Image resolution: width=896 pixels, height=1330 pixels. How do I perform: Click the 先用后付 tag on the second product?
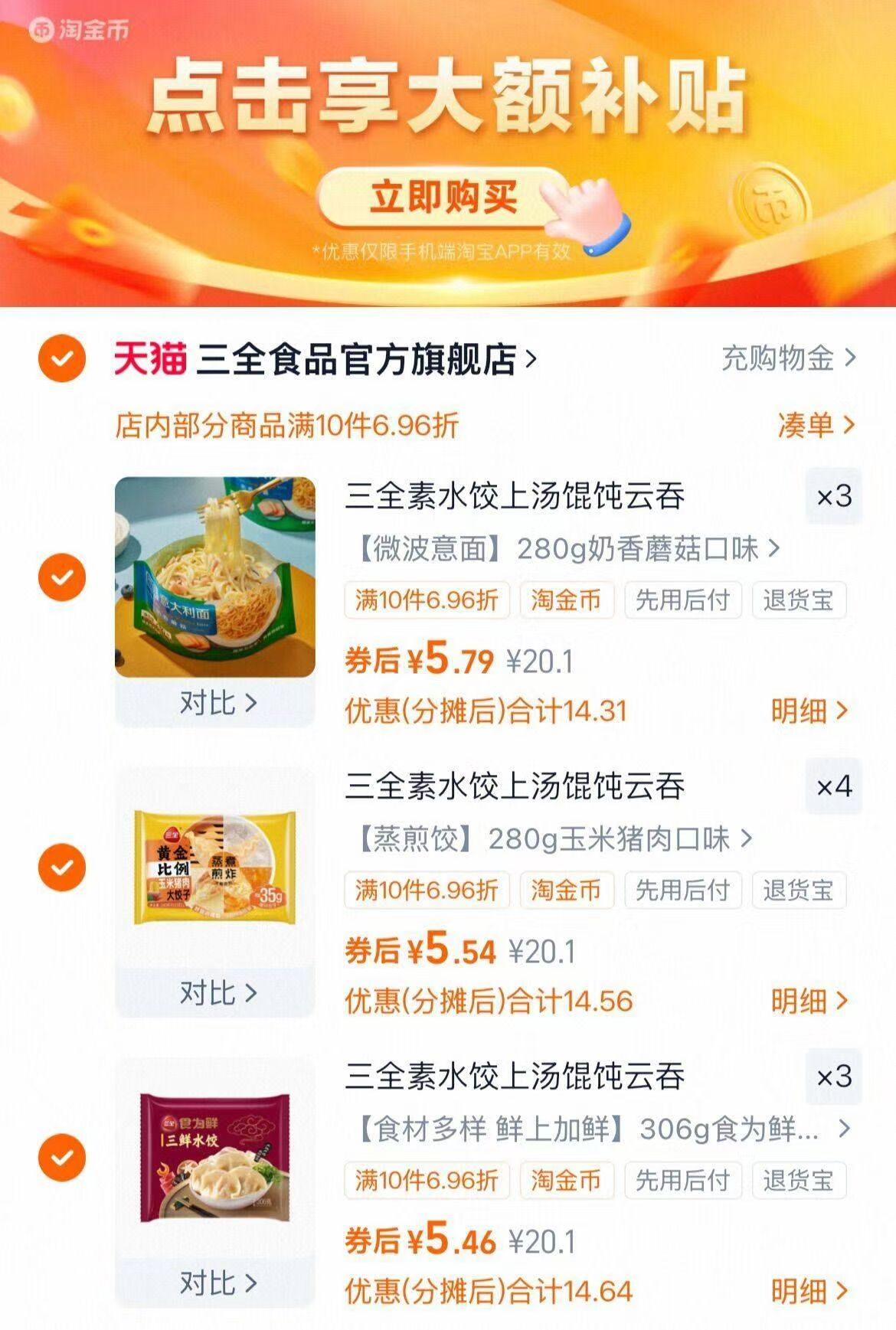tap(684, 890)
